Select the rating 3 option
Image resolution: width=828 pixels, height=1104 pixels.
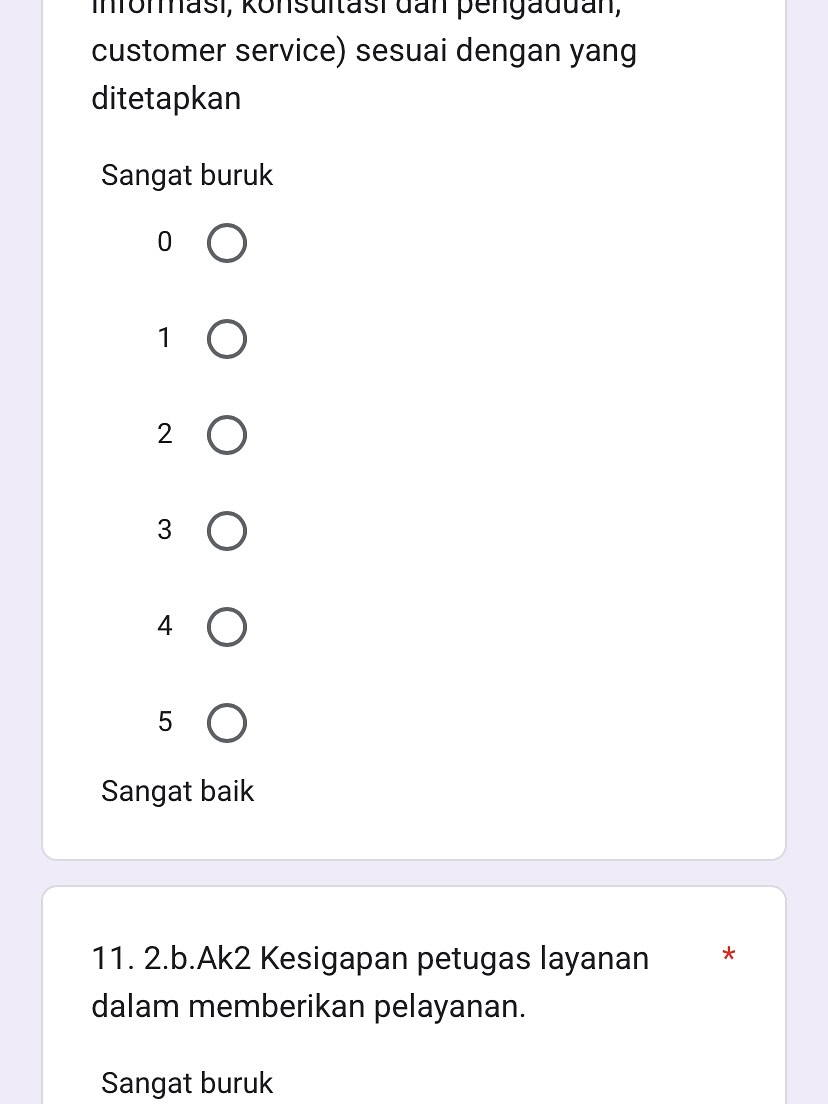pos(227,532)
